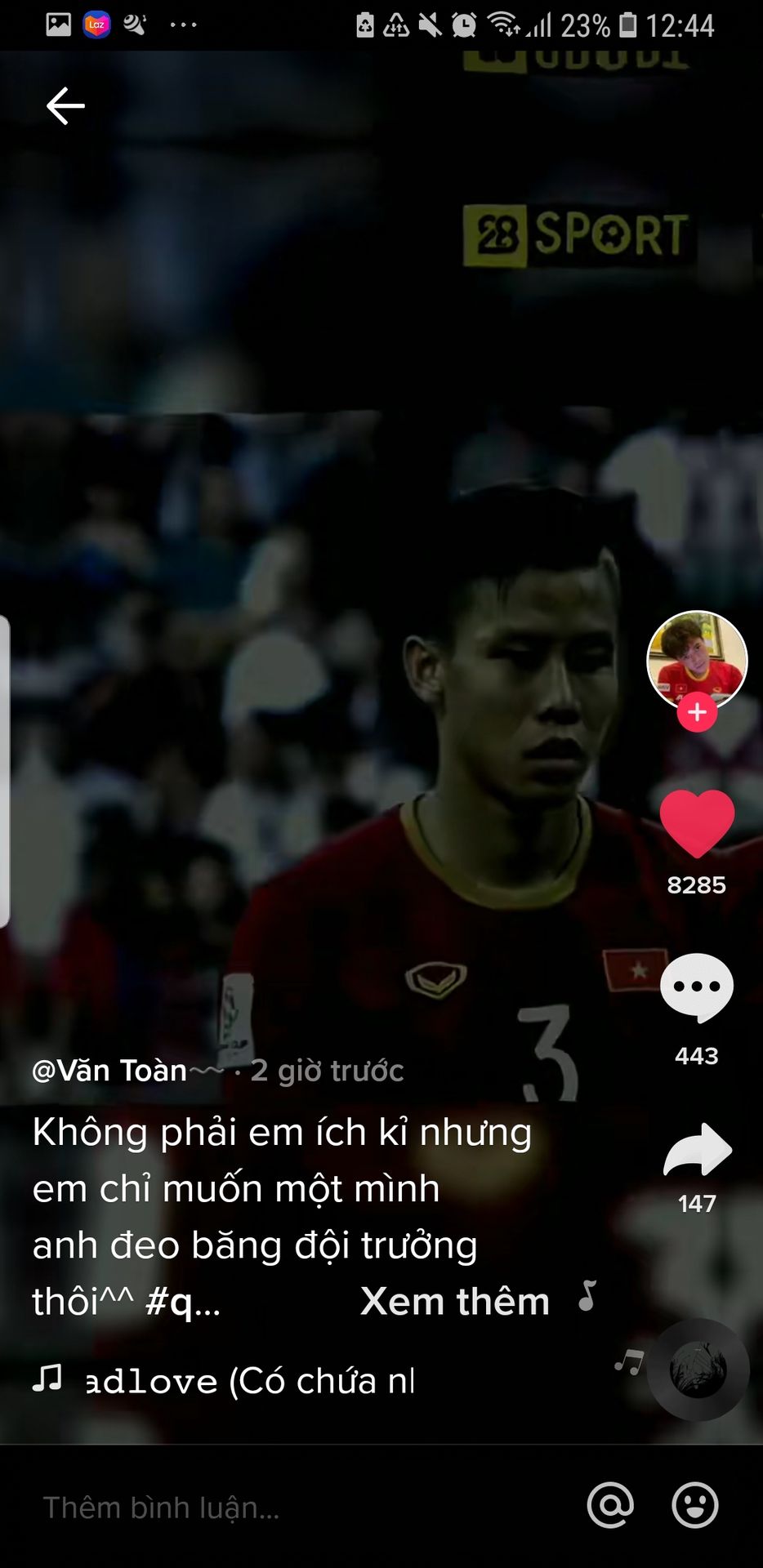Mention someone with the @ icon

(610, 1504)
